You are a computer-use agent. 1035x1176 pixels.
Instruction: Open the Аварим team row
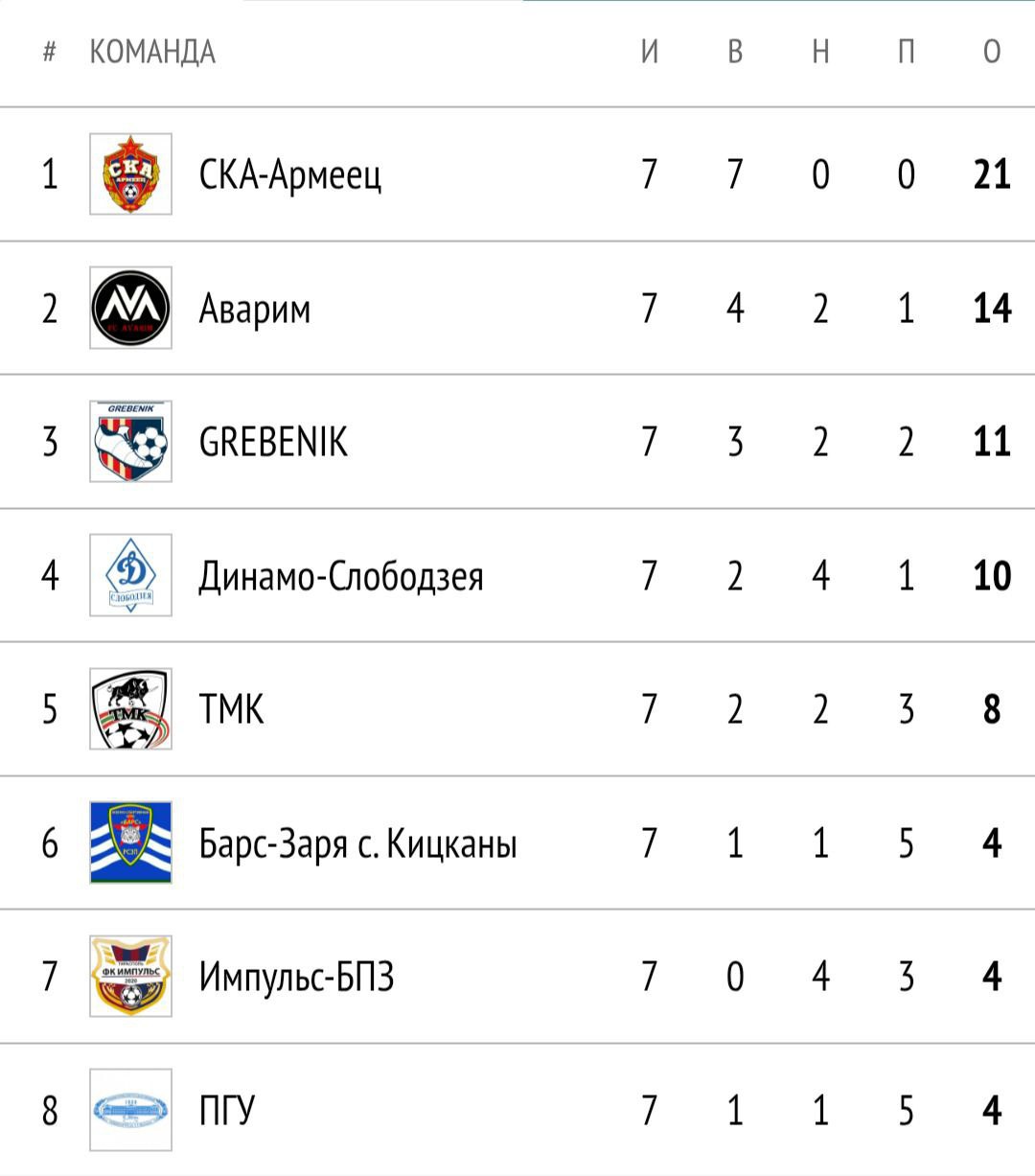[x=255, y=309]
